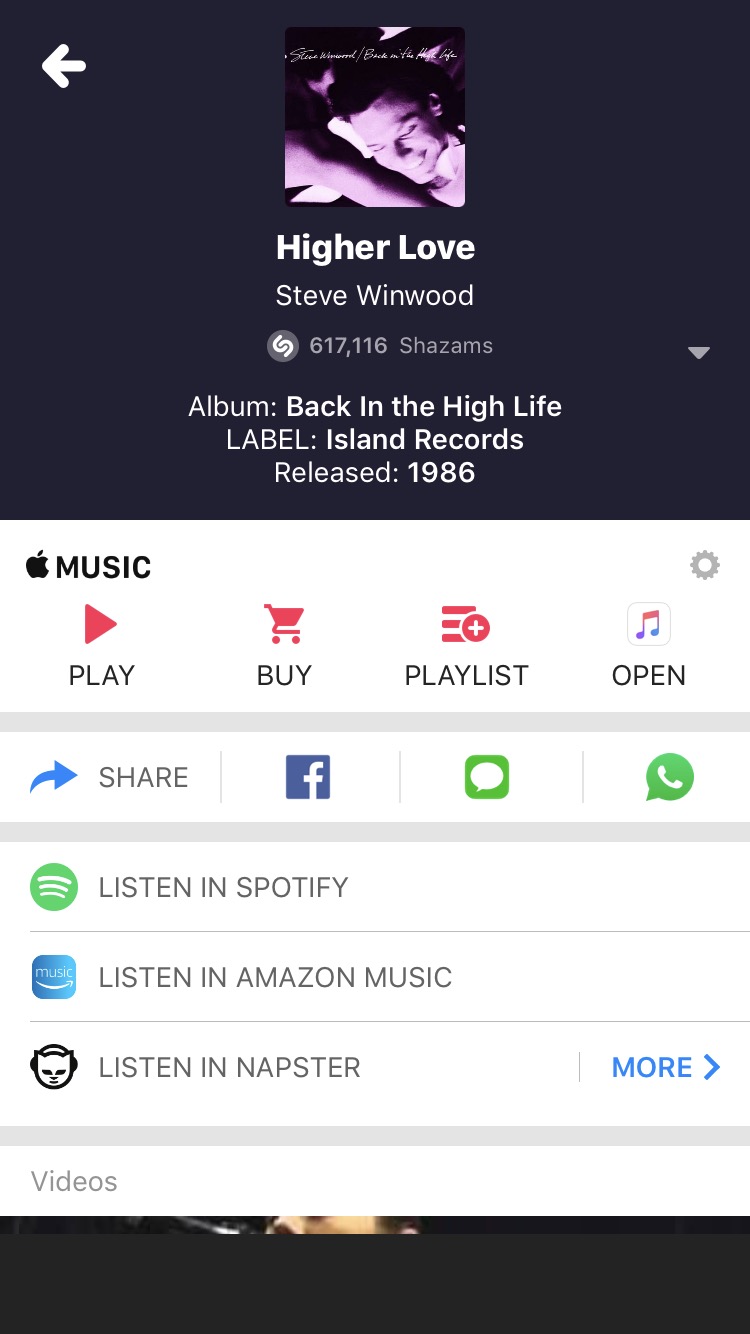Go back using the white arrow
Viewport: 750px width, 1334px height.
pos(64,67)
